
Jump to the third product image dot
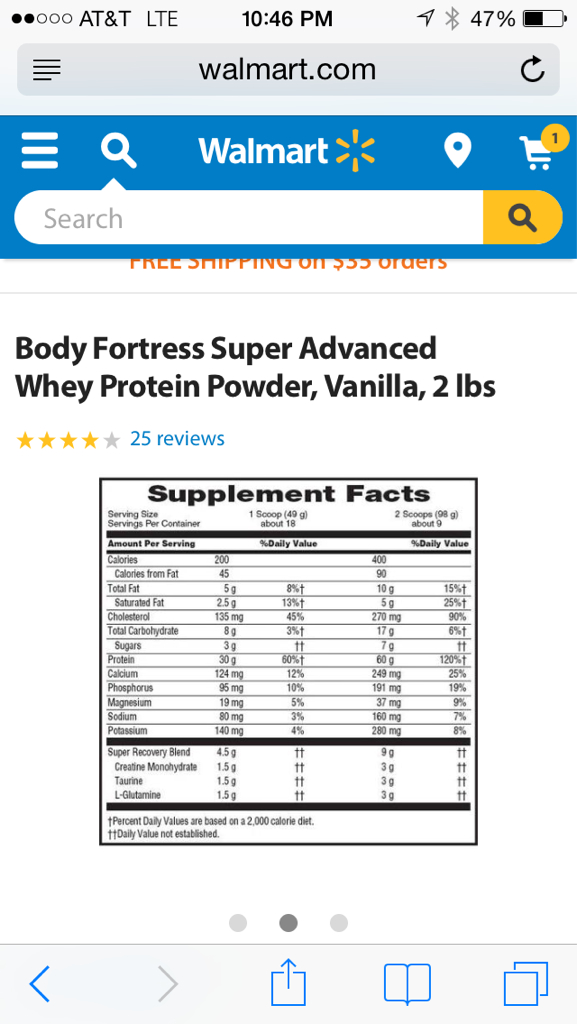tap(339, 923)
